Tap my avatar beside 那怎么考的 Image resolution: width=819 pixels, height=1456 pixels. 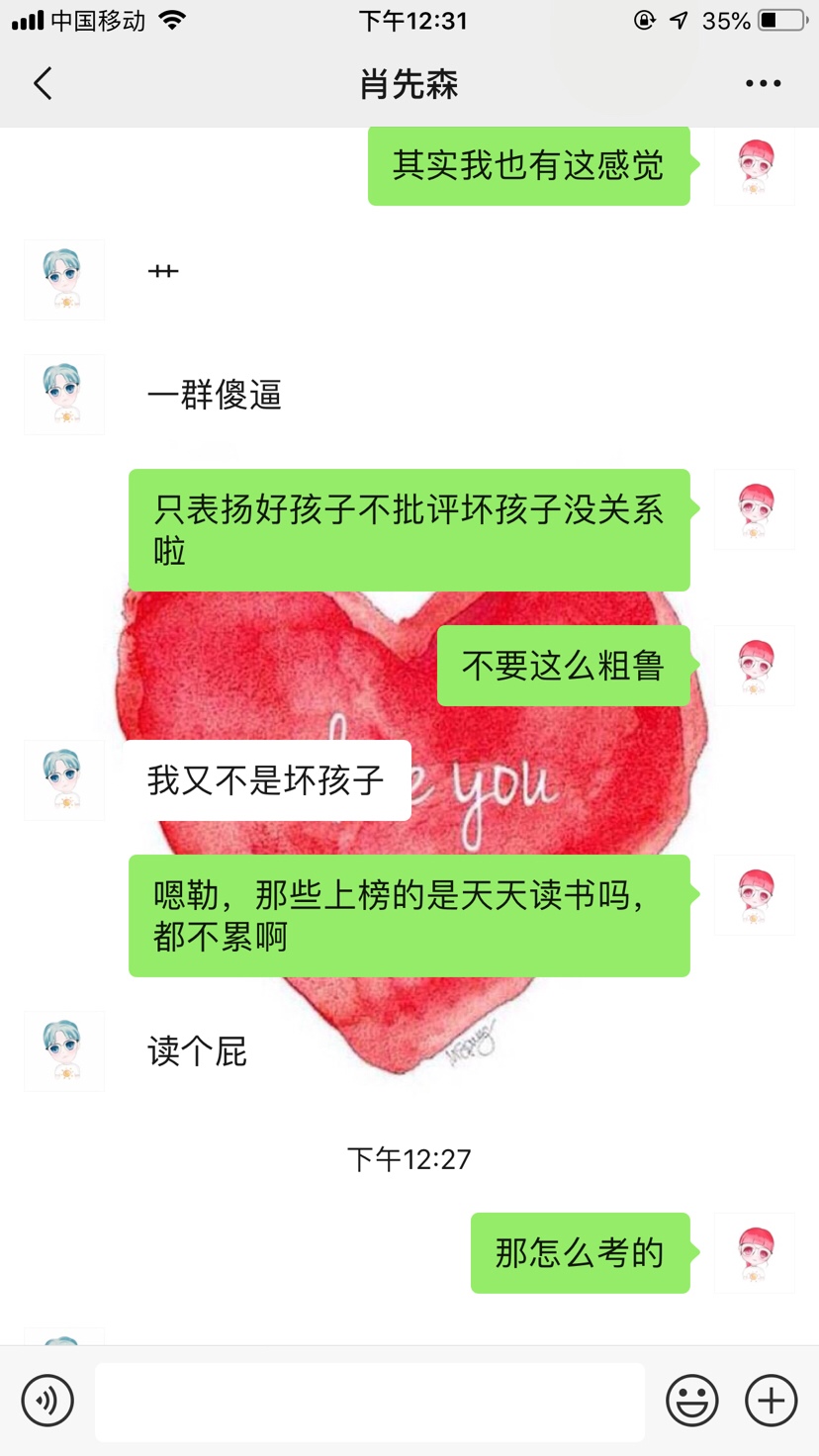(754, 1253)
